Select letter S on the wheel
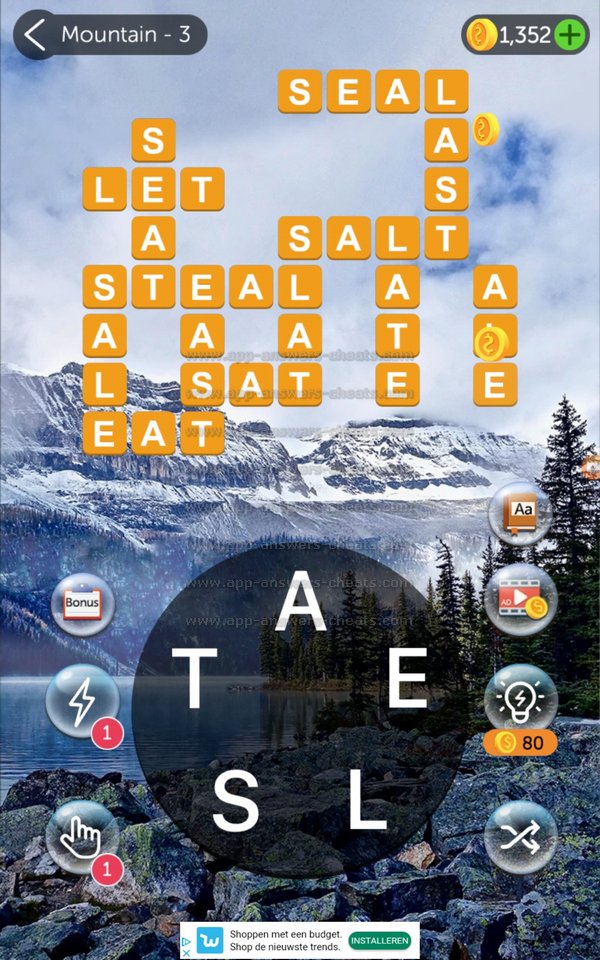The width and height of the screenshot is (600, 960). 236,803
